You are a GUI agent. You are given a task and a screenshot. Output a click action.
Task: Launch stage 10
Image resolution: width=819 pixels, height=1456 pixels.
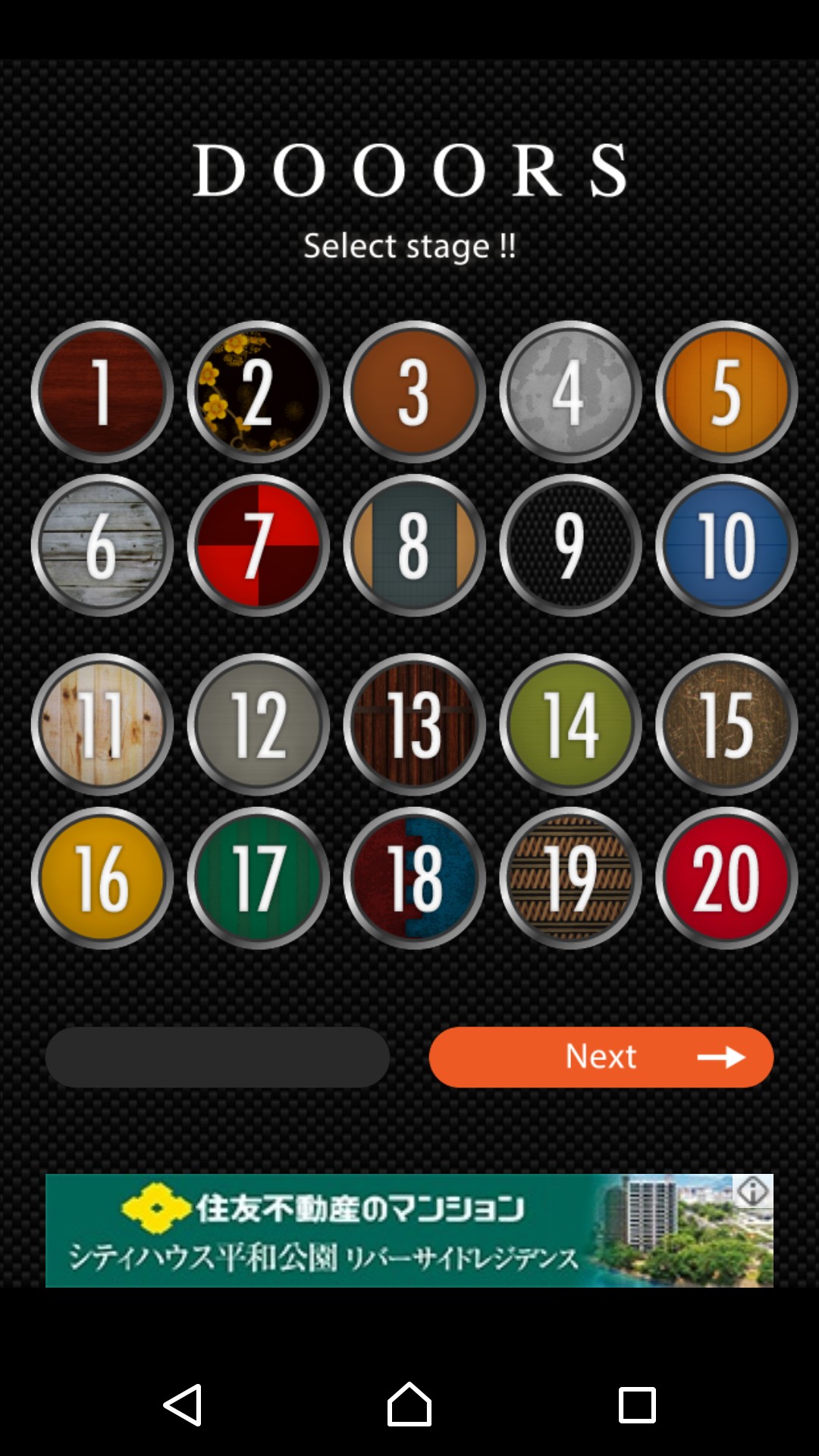[x=726, y=545]
